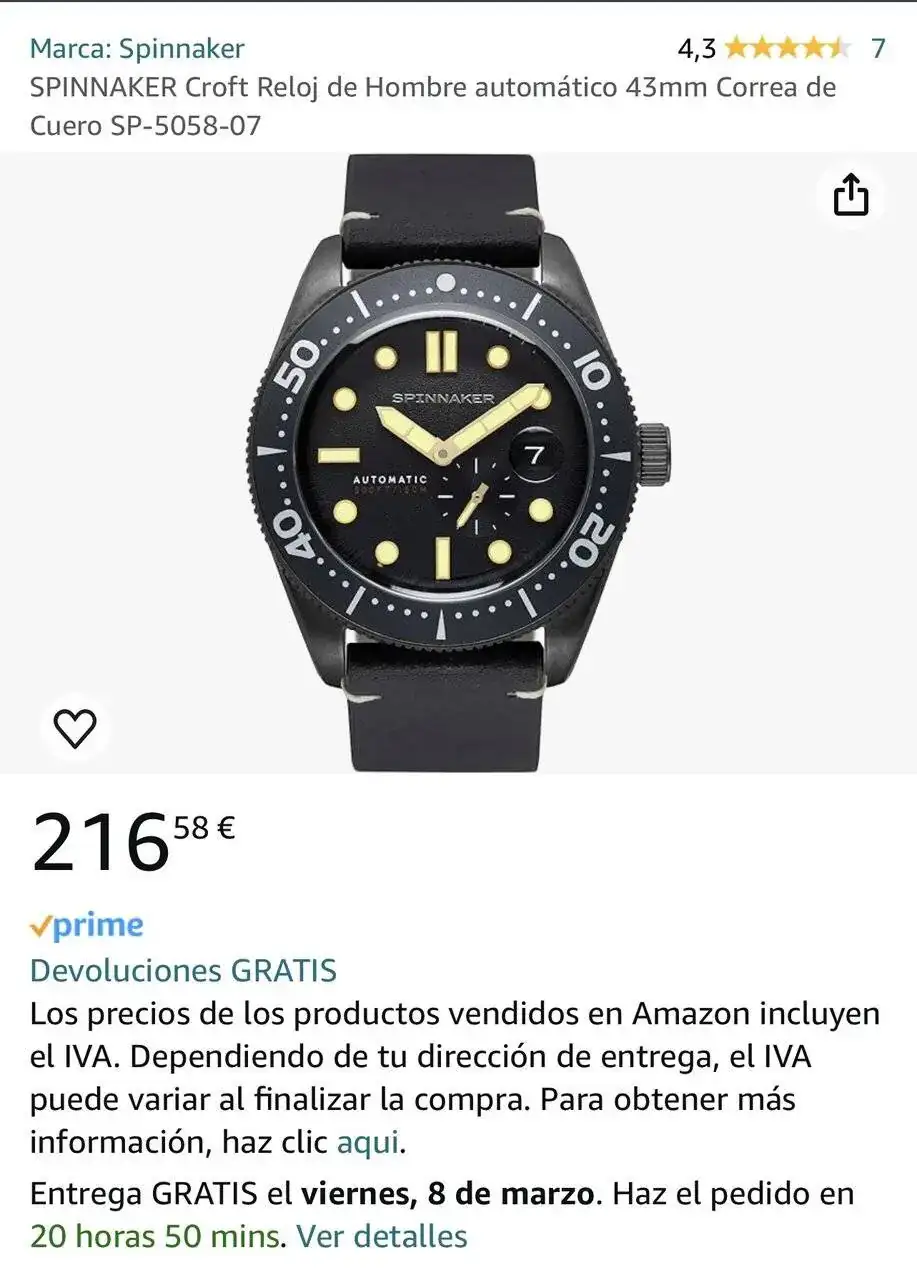
Task: Follow the 'aquí' link for IVA information
Action: tap(368, 1141)
